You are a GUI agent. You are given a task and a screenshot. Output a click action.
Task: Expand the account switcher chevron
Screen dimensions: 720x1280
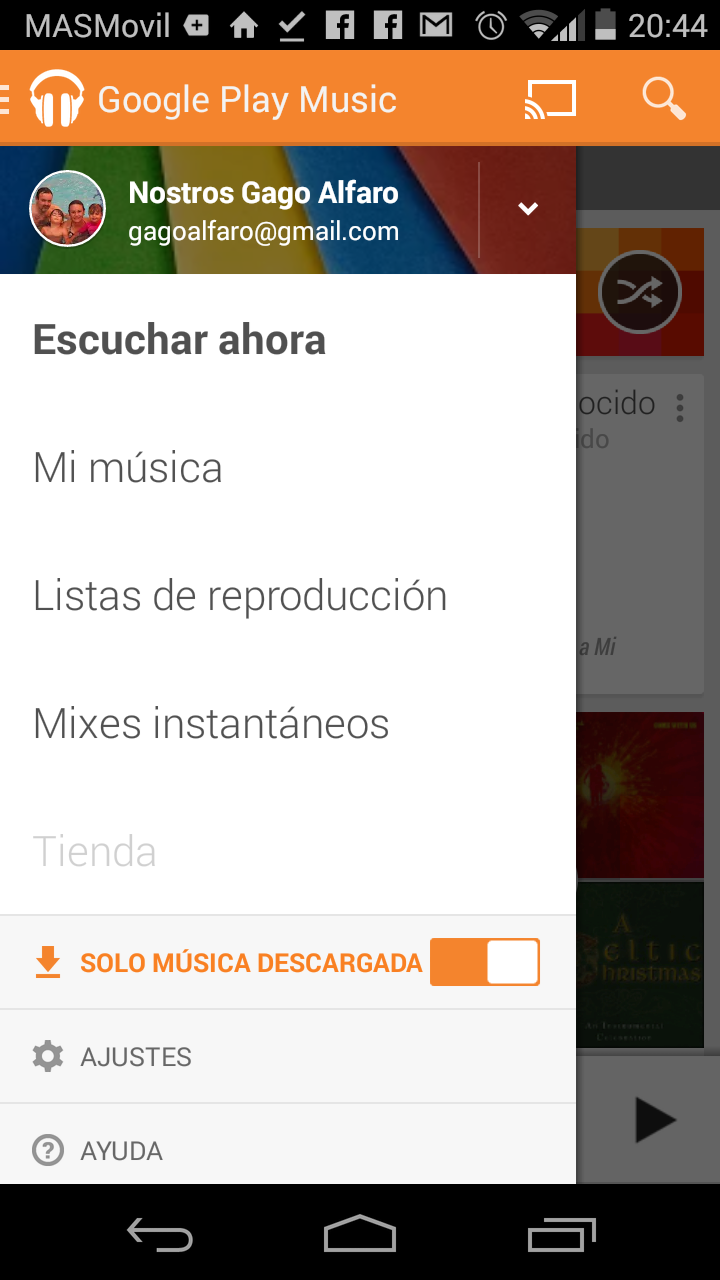[x=528, y=209]
